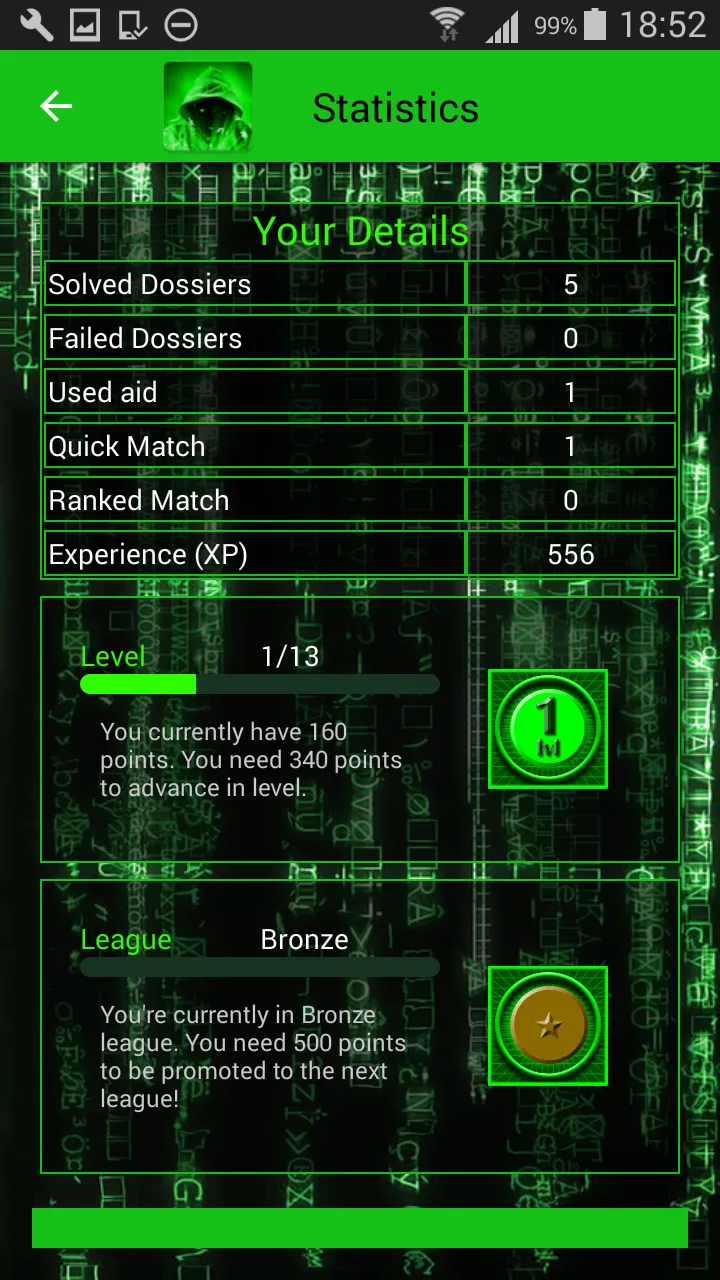This screenshot has height=1280, width=720.
Task: Tap the green bar at screen bottom
Action: pos(360,1227)
